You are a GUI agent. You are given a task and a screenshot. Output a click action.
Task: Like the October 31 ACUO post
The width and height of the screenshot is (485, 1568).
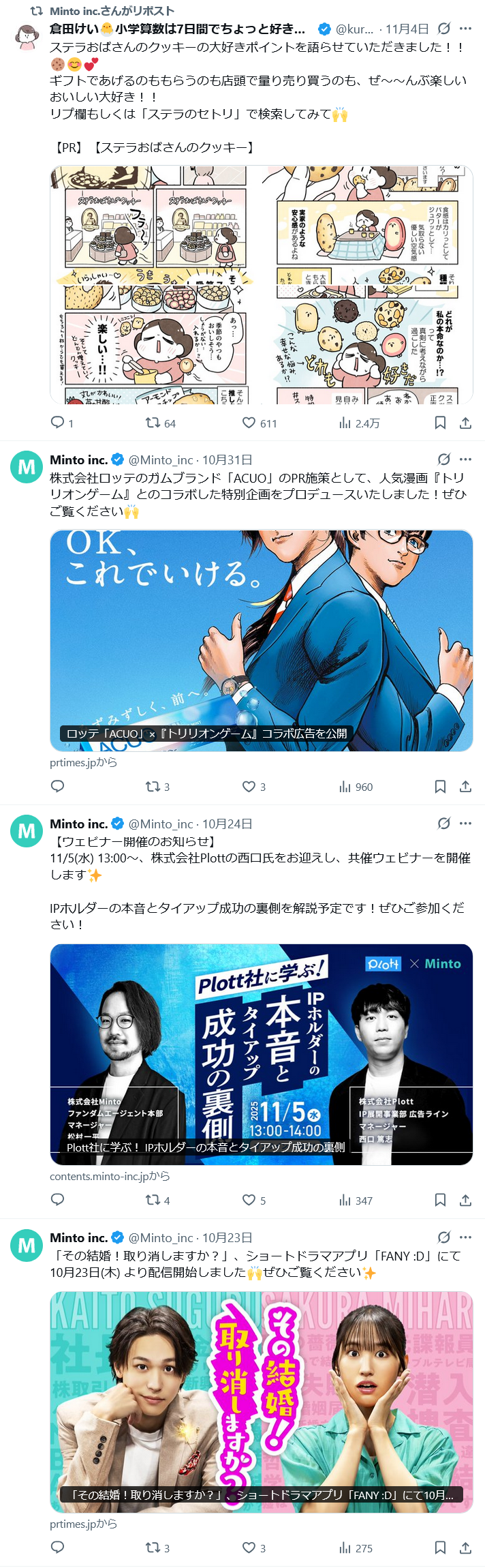(249, 787)
